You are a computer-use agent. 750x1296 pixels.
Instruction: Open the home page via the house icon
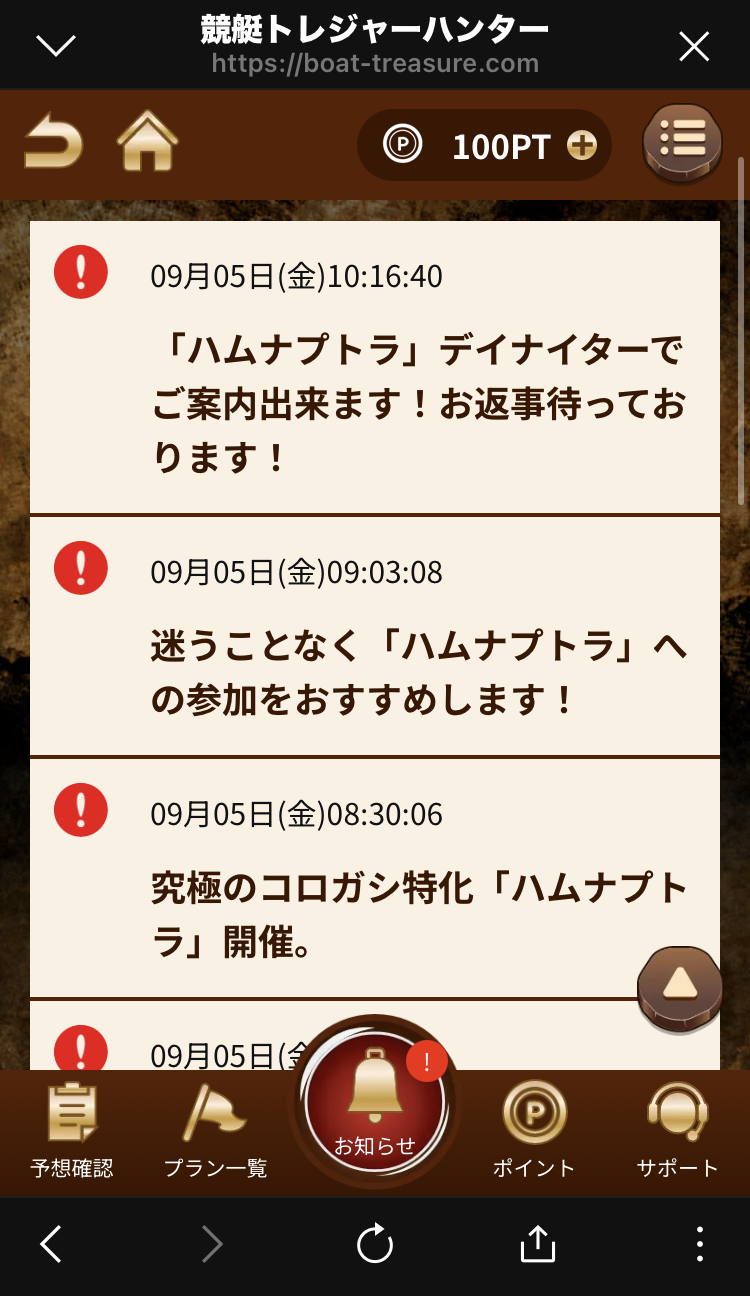[x=148, y=141]
